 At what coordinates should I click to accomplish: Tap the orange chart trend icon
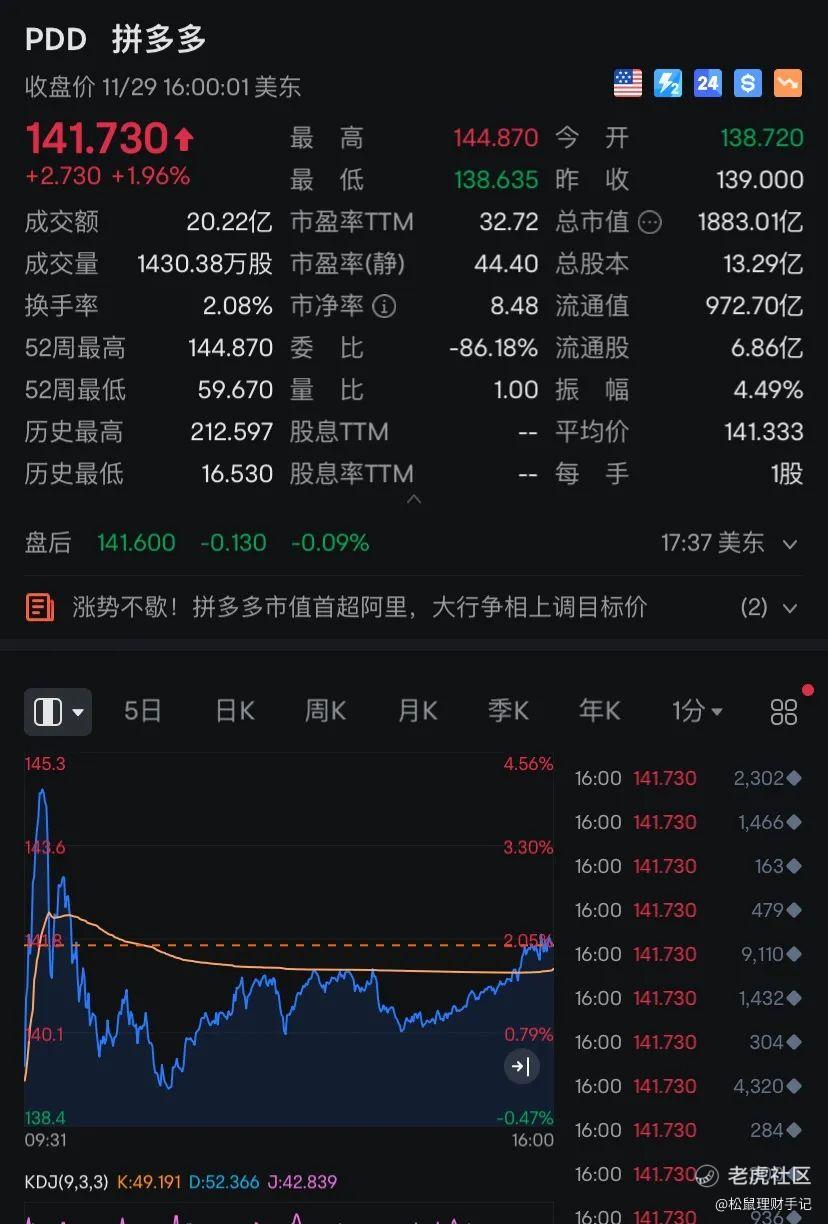[788, 83]
